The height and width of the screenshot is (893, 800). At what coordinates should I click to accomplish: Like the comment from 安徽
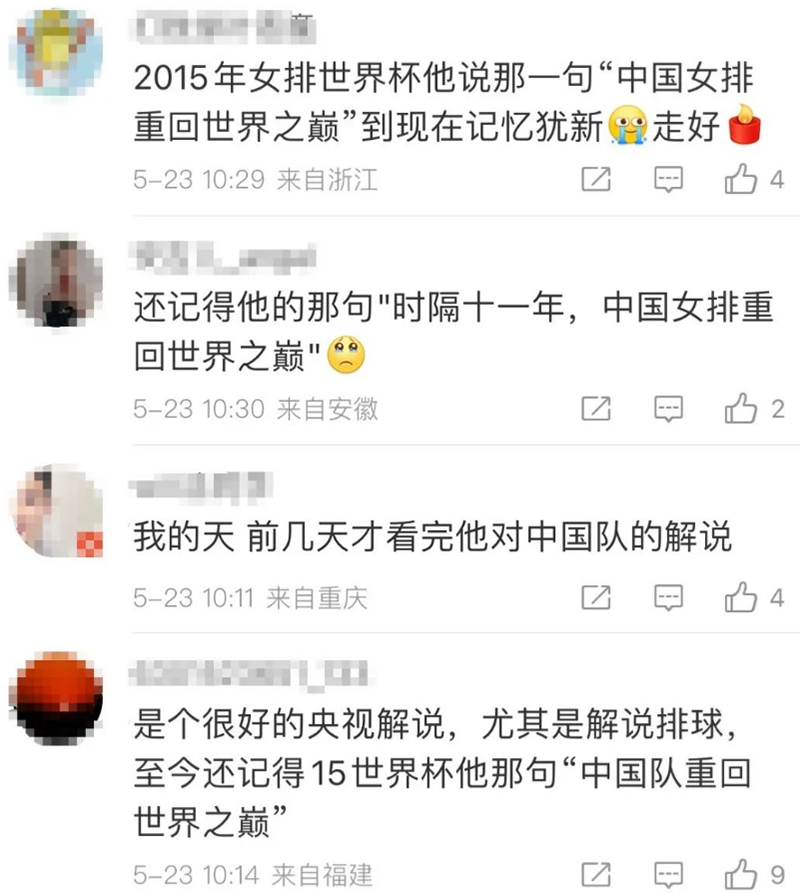741,409
